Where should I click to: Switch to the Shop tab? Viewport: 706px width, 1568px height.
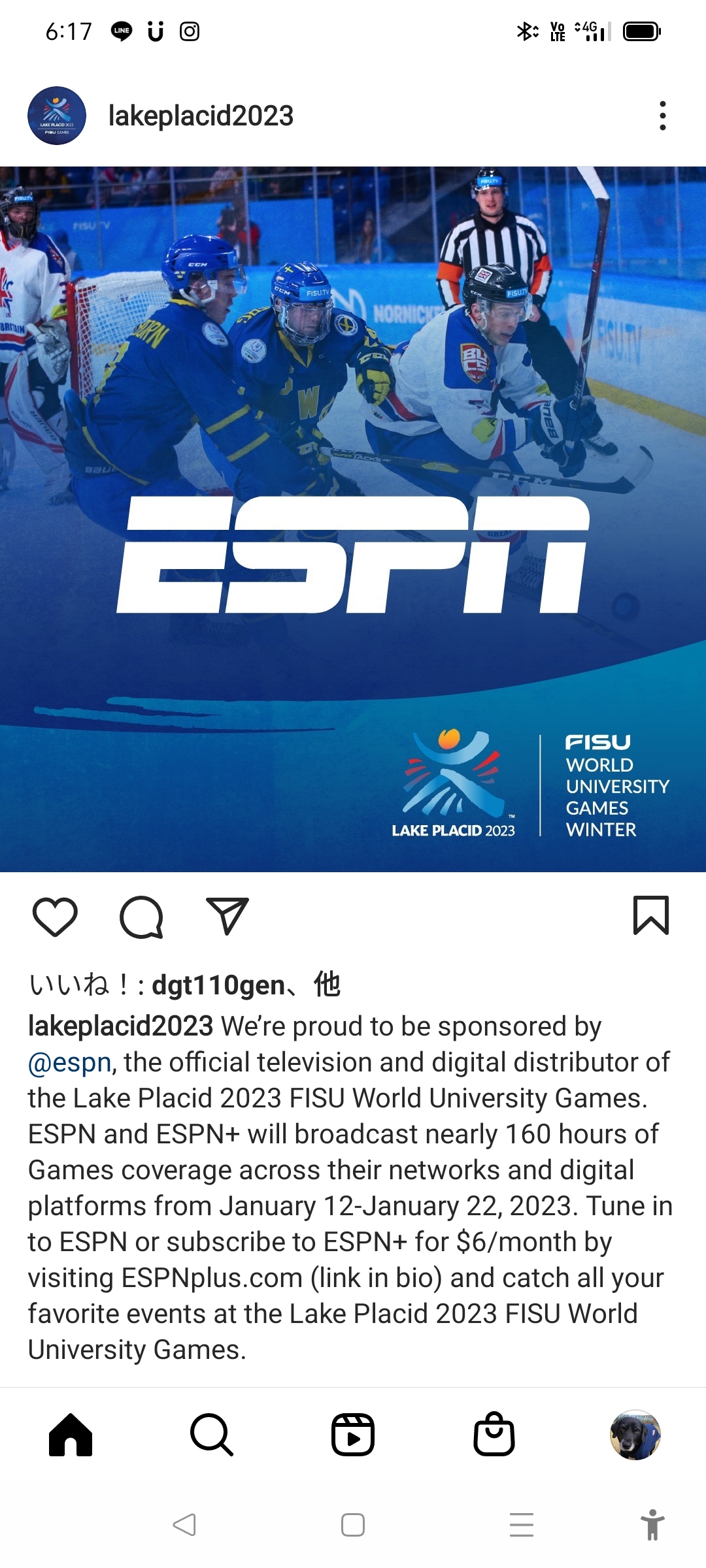click(494, 1435)
